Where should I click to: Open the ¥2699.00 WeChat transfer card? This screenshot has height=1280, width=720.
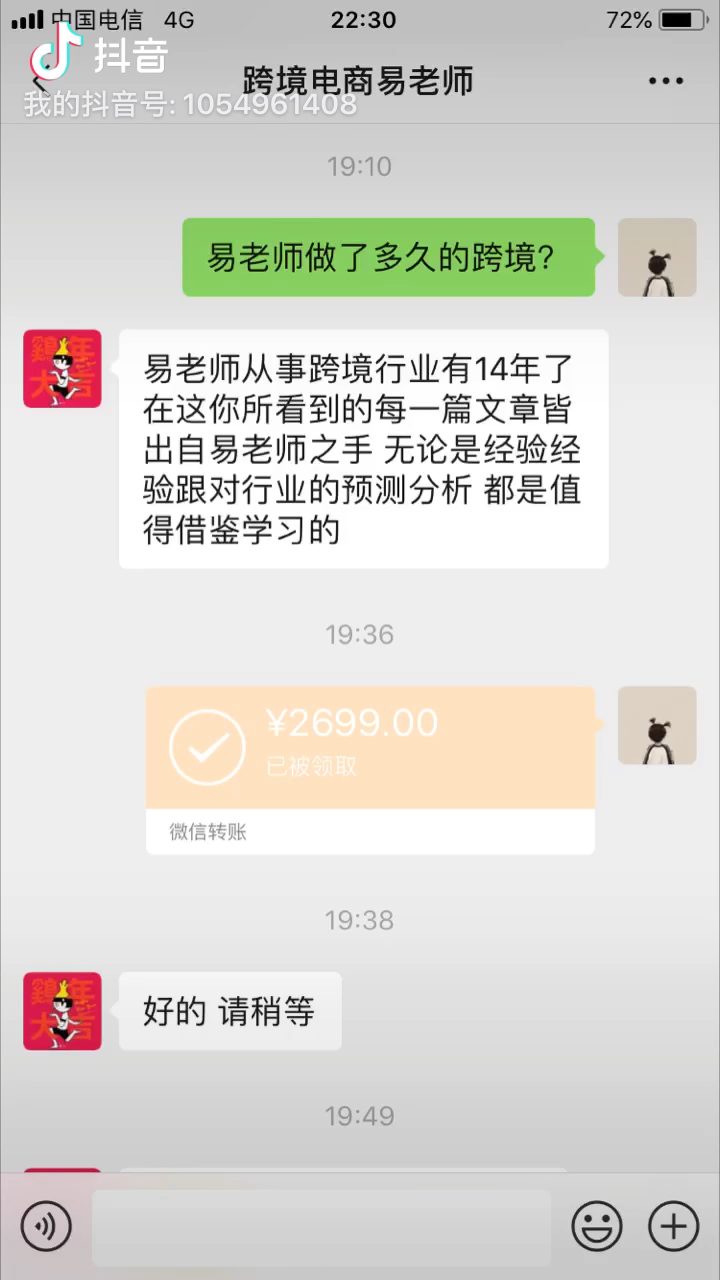pyautogui.click(x=370, y=769)
